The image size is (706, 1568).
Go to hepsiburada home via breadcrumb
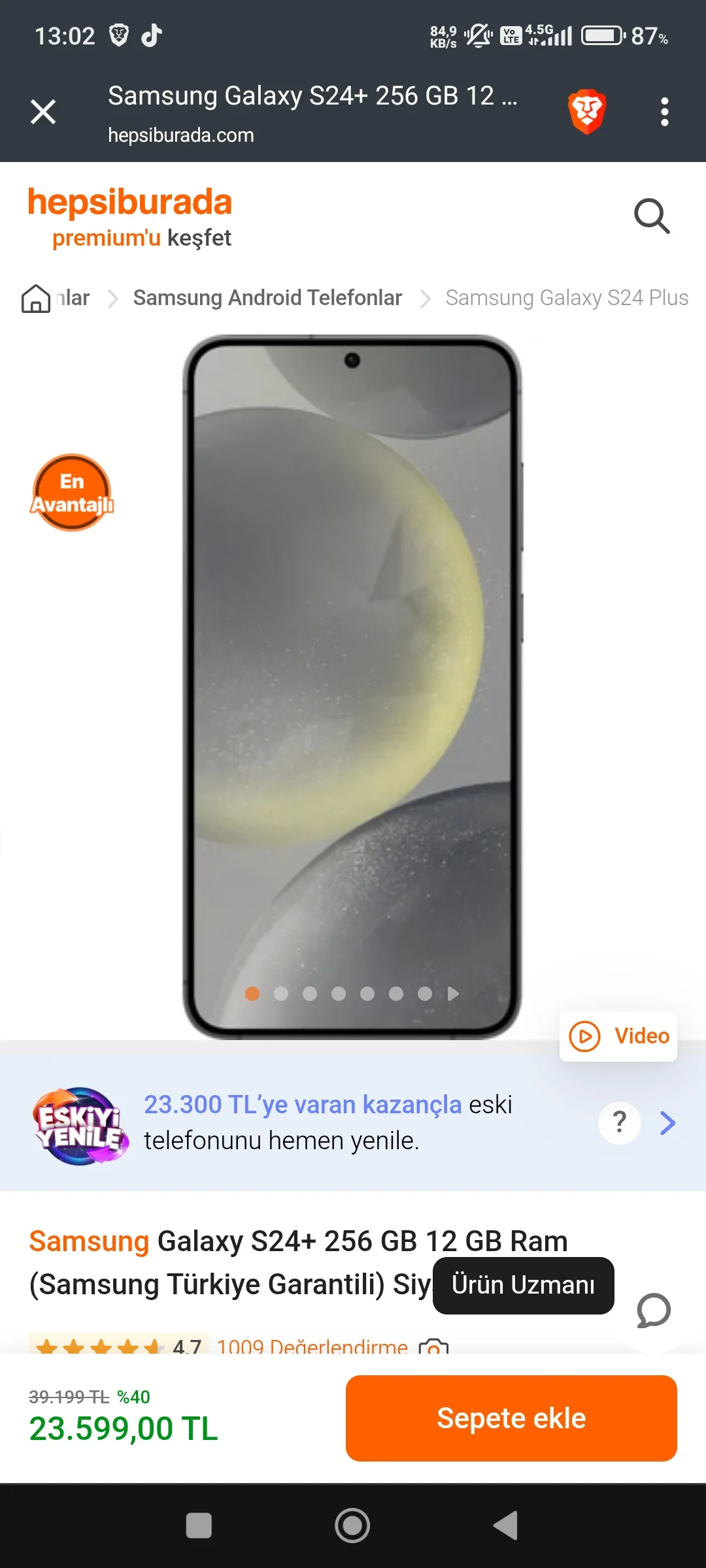(36, 299)
